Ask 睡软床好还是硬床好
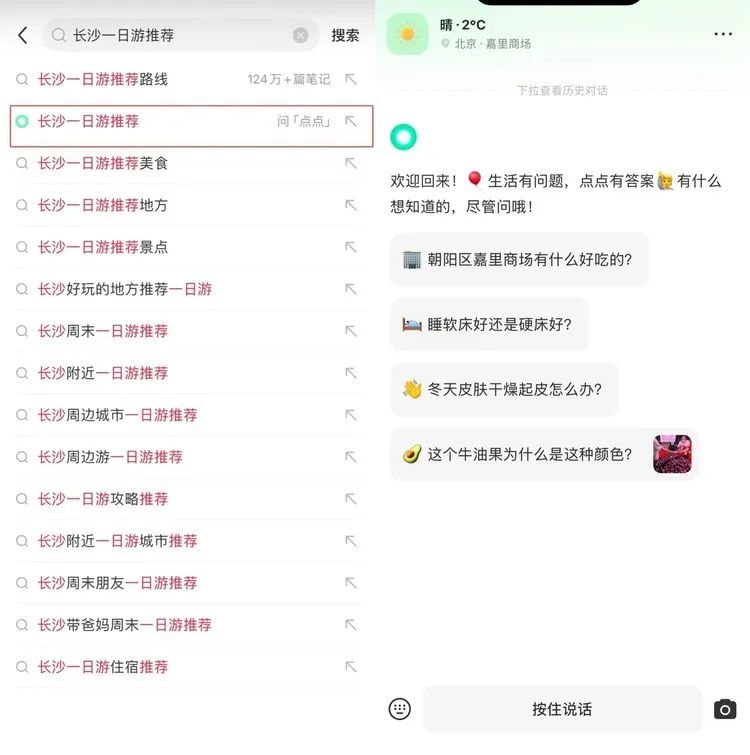Screen dimensions: 750x755 click(x=489, y=324)
